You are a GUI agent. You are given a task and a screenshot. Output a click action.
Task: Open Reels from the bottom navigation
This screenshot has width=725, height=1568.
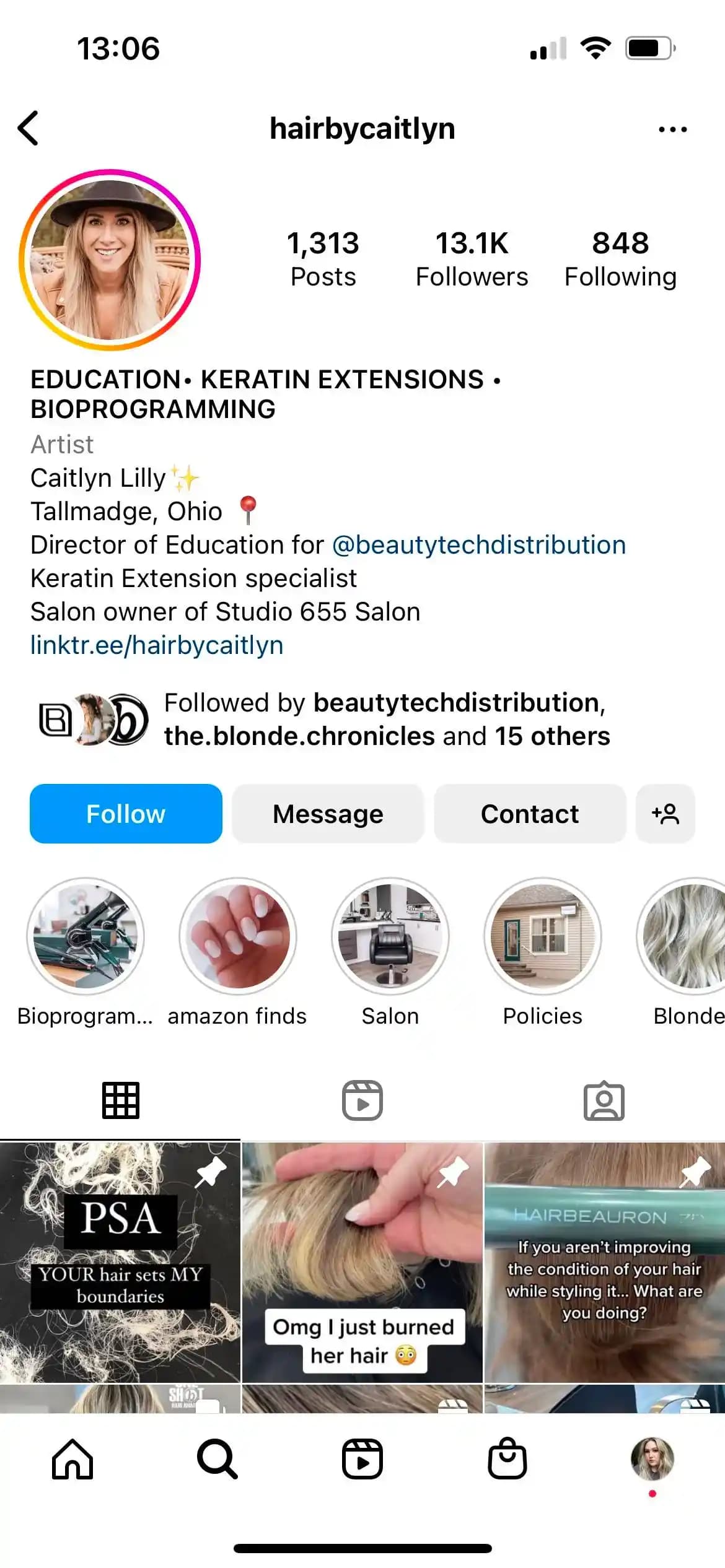coord(362,1460)
